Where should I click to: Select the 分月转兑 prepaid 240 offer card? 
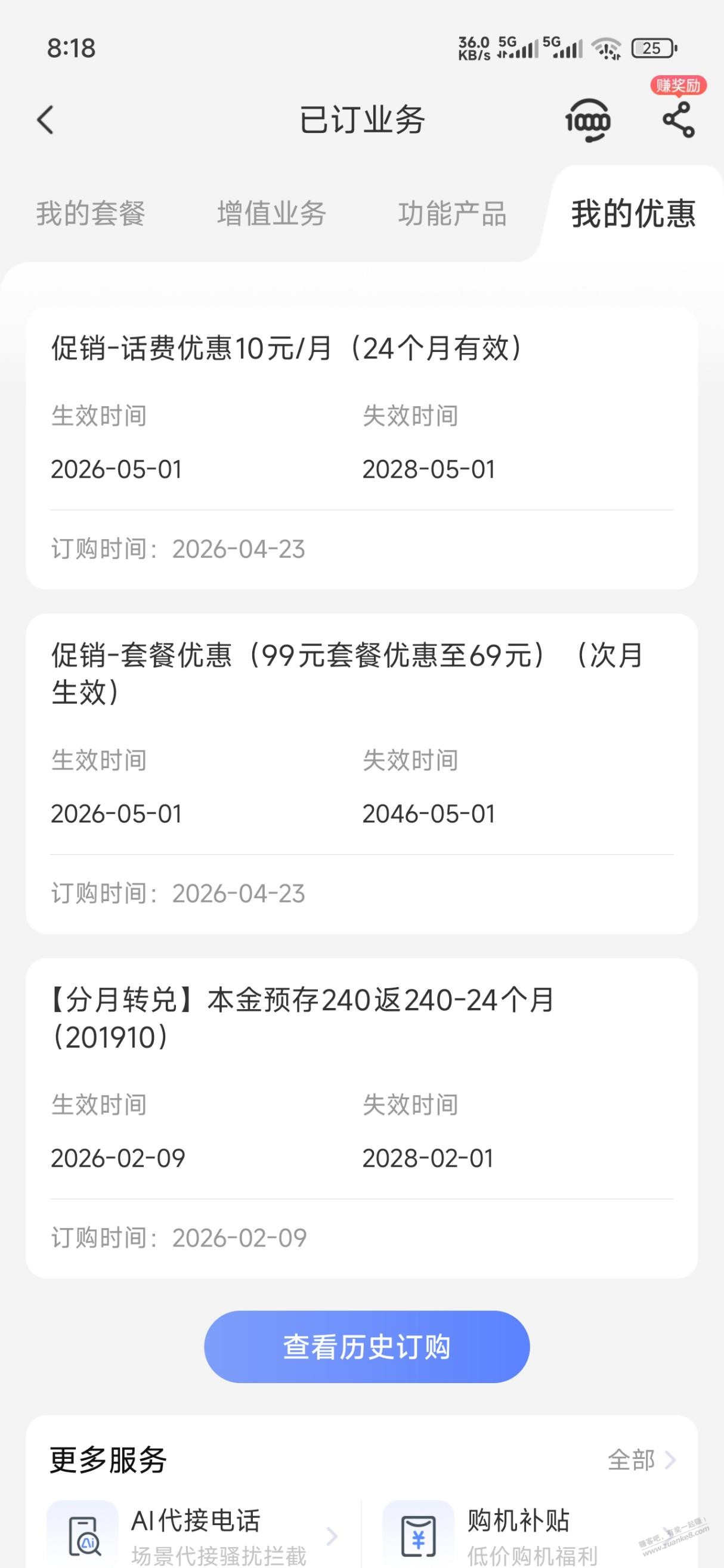tap(362, 1096)
